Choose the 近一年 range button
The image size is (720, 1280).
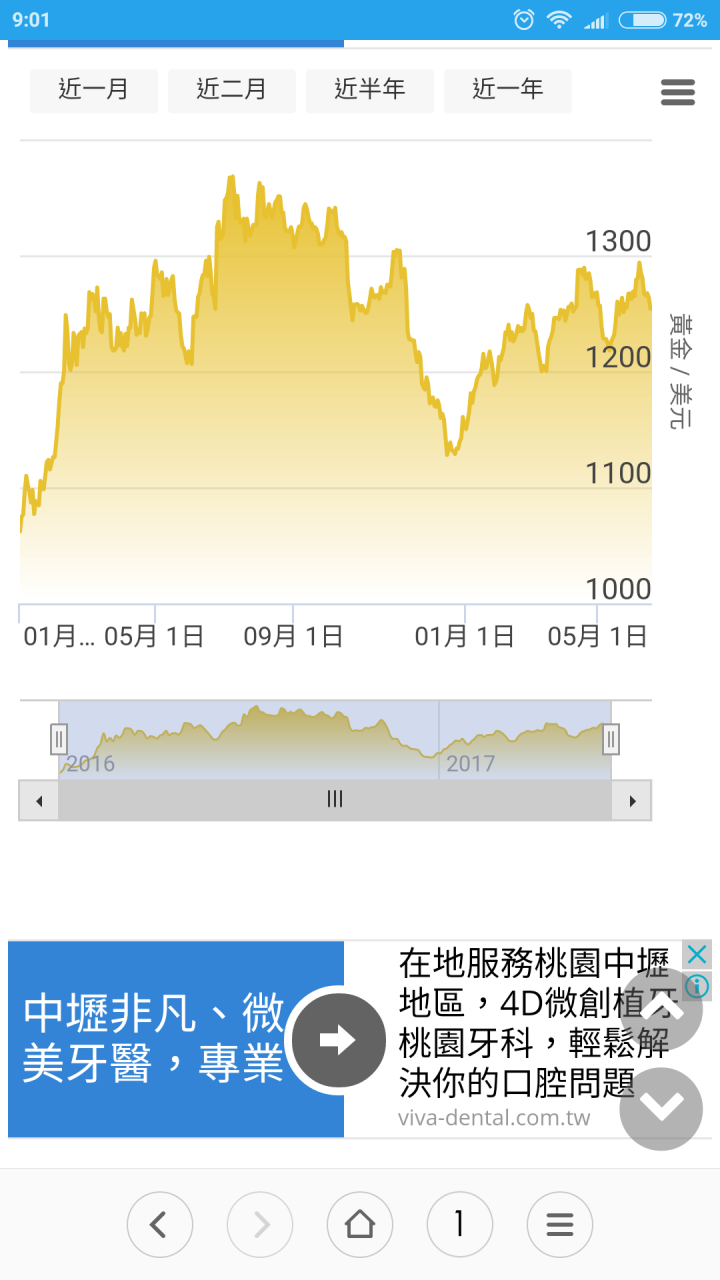(508, 90)
